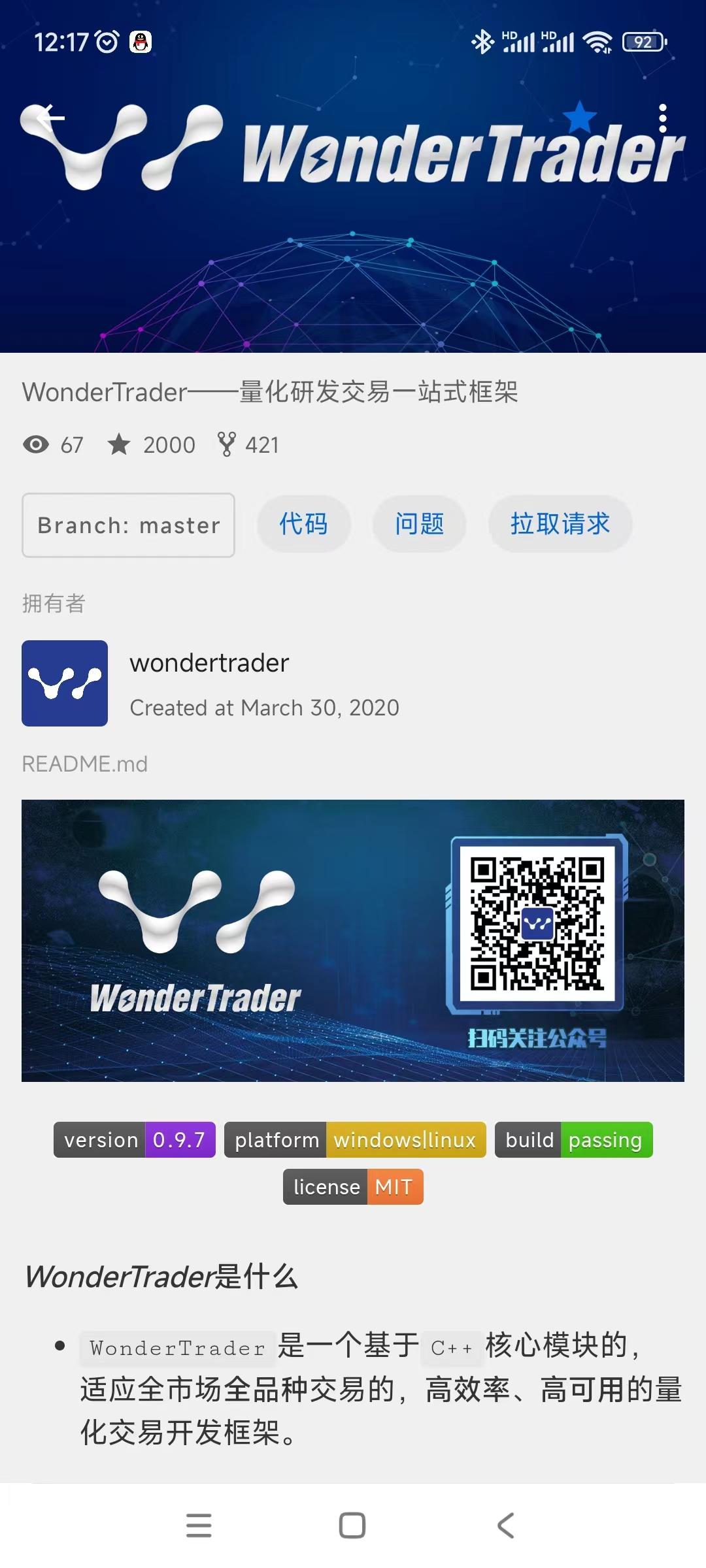Click the fork icon showing 421
The width and height of the screenshot is (706, 1568).
click(226, 444)
